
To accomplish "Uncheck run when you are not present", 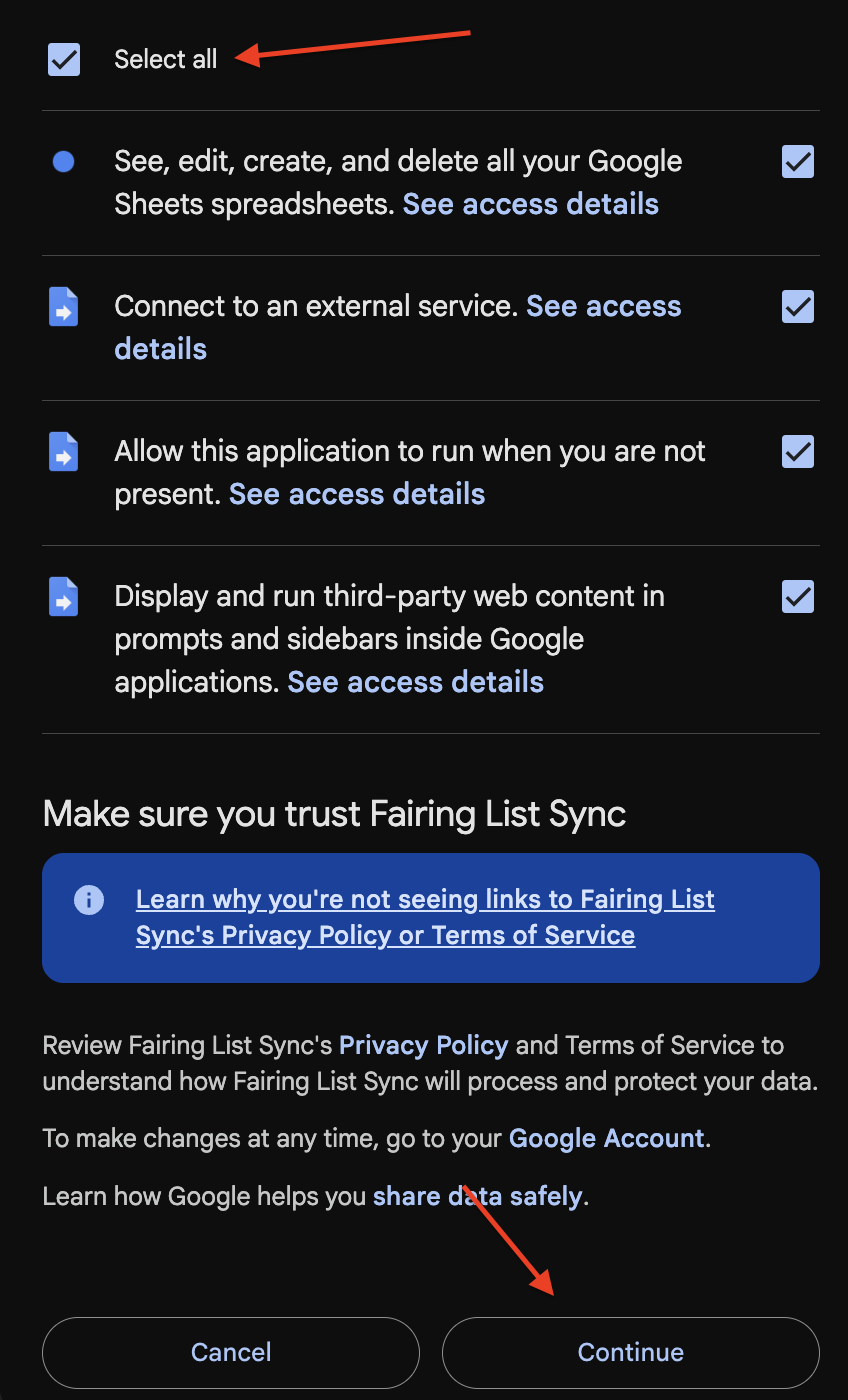I will [798, 451].
